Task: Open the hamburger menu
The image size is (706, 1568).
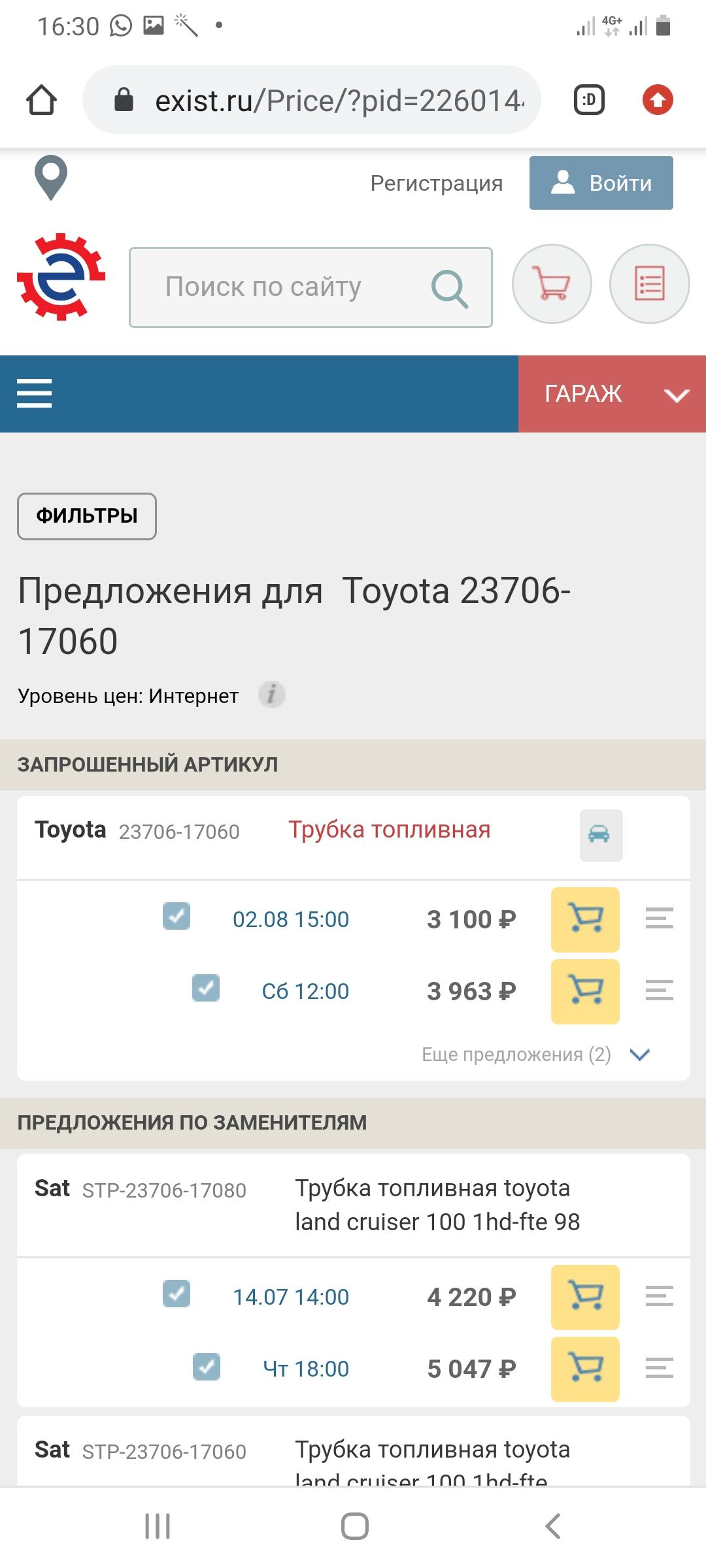Action: click(34, 393)
